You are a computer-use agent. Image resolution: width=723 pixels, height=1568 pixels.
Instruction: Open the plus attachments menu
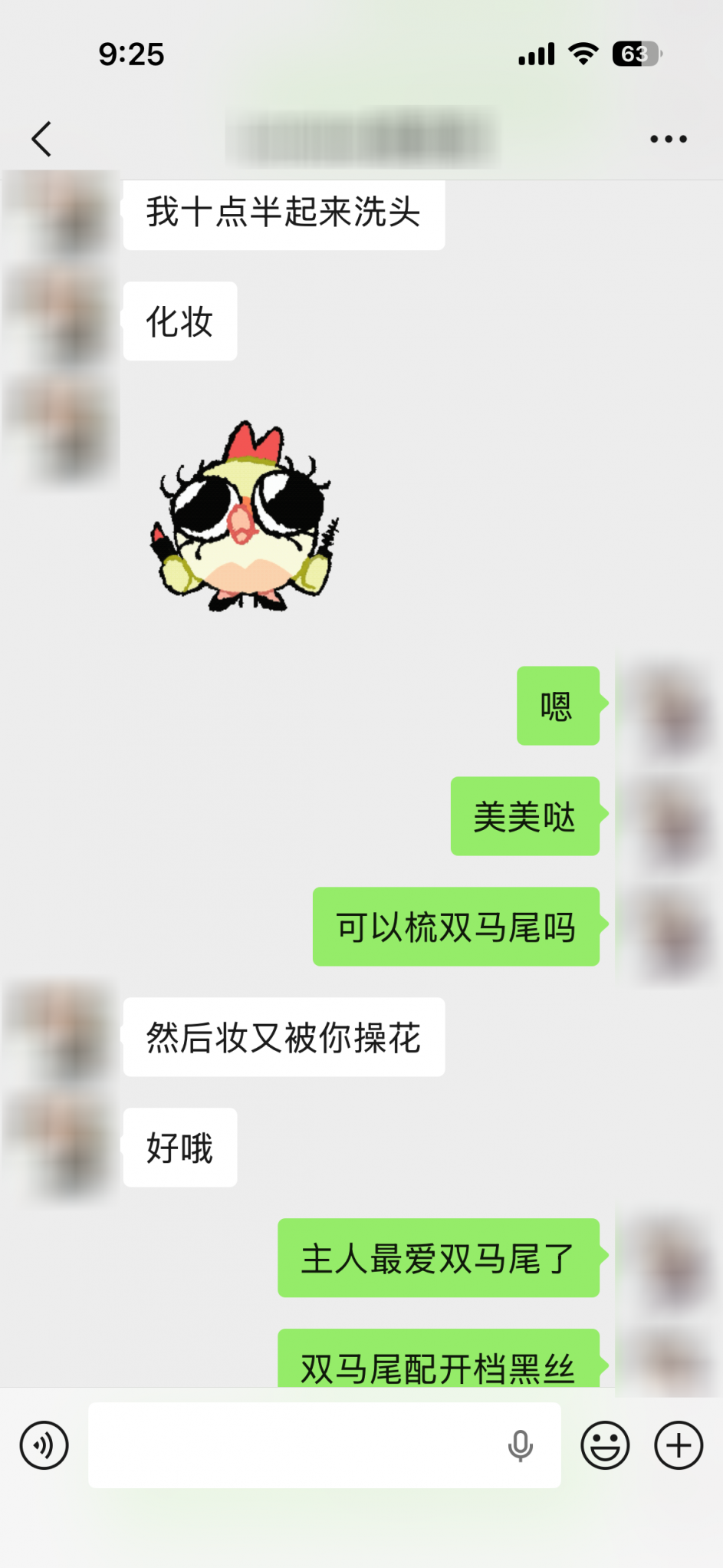678,1445
